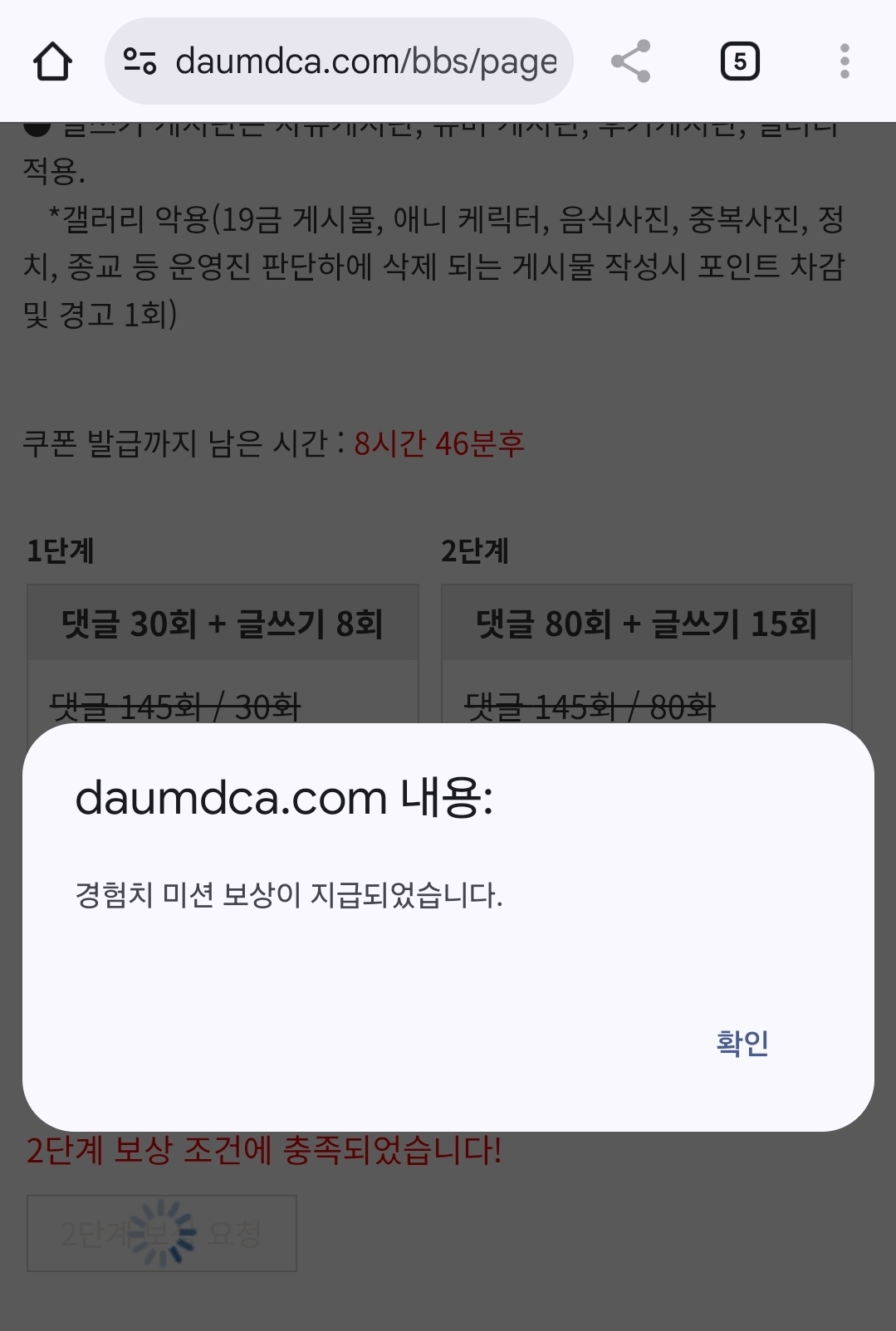Viewport: 896px width, 1331px height.
Task: View site information icon in the address bar
Action: tap(140, 61)
